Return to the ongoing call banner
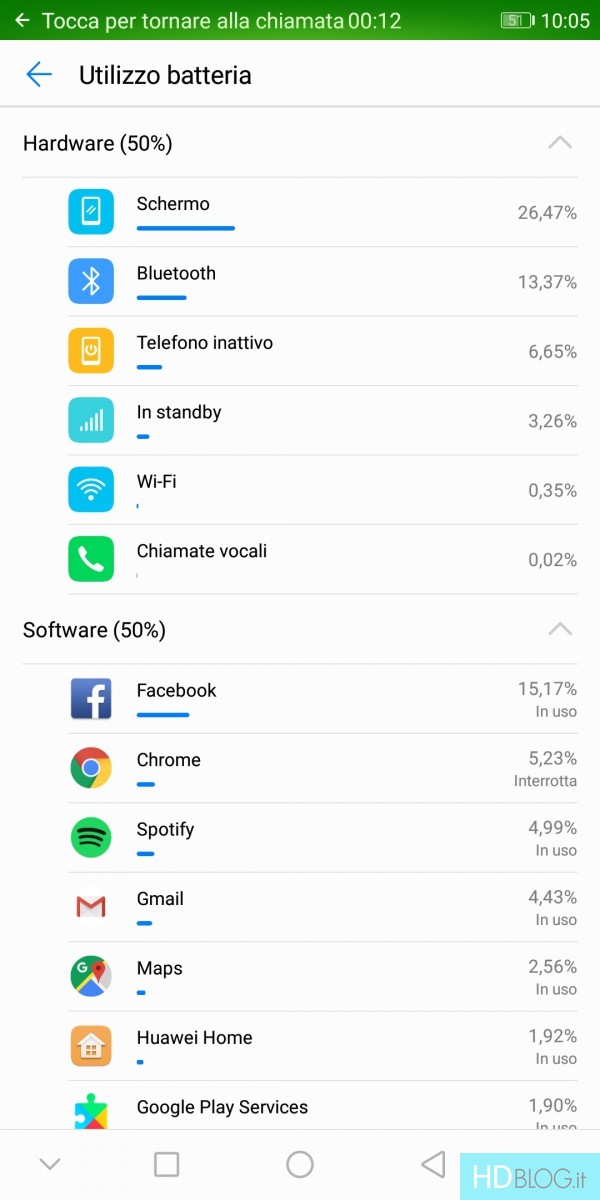Screen dimensions: 600x1200 220,20
